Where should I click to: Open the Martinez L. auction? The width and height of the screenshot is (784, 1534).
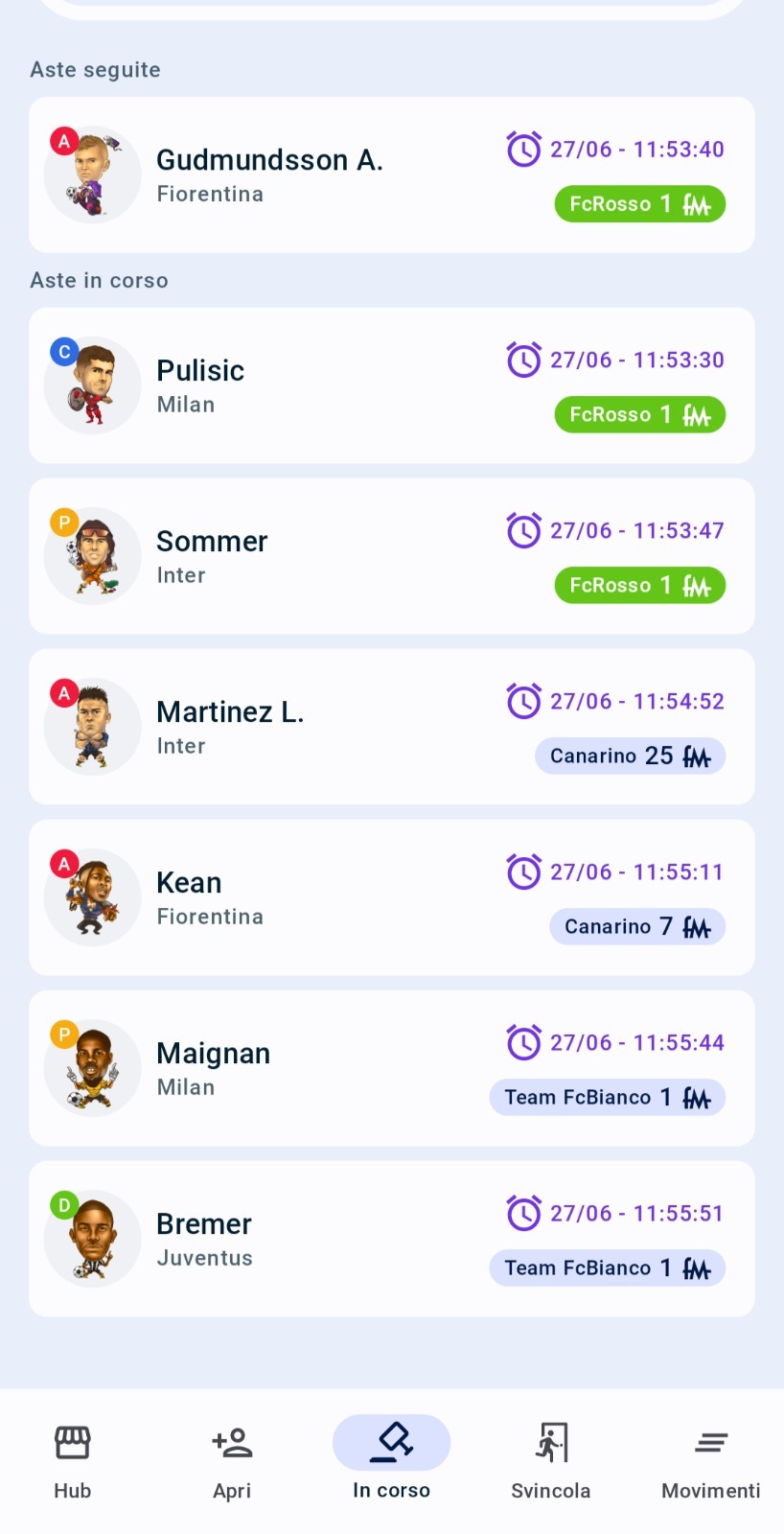coord(391,727)
